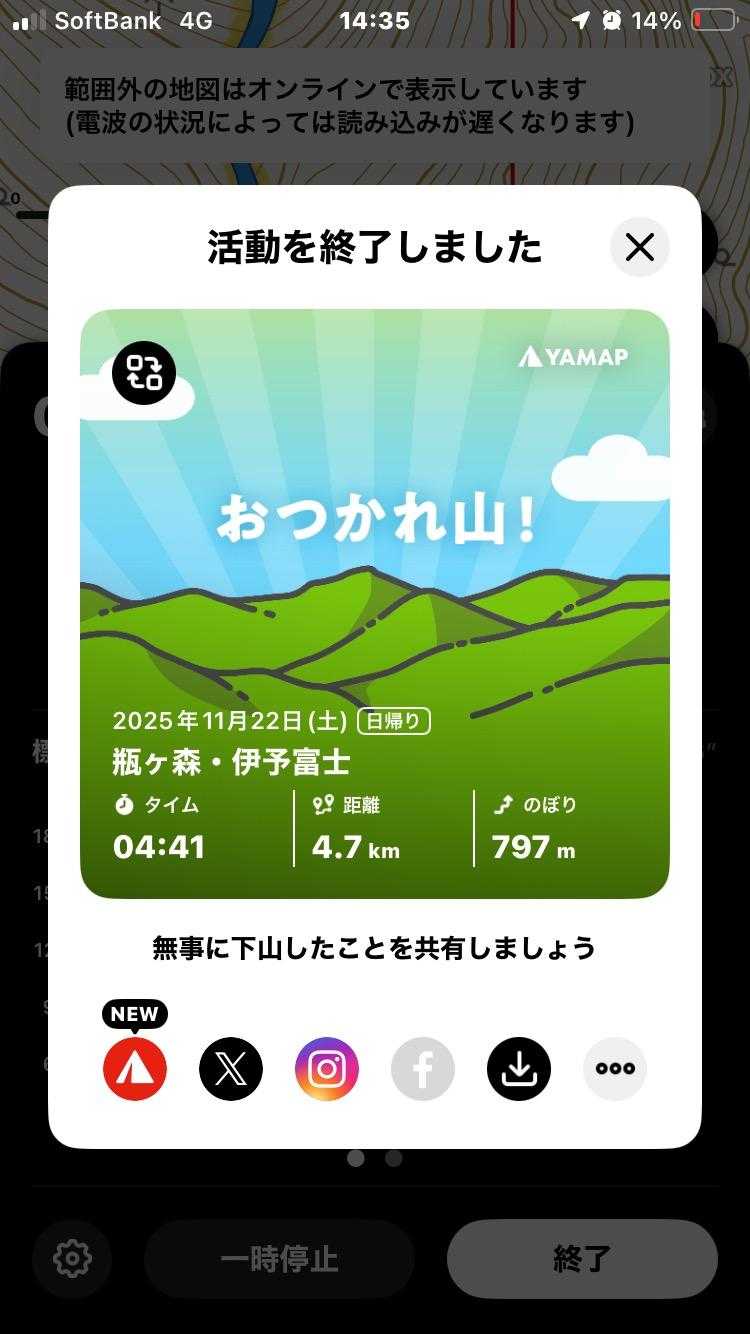Viewport: 750px width, 1334px height.
Task: Share the activity on Facebook
Action: [423, 1069]
